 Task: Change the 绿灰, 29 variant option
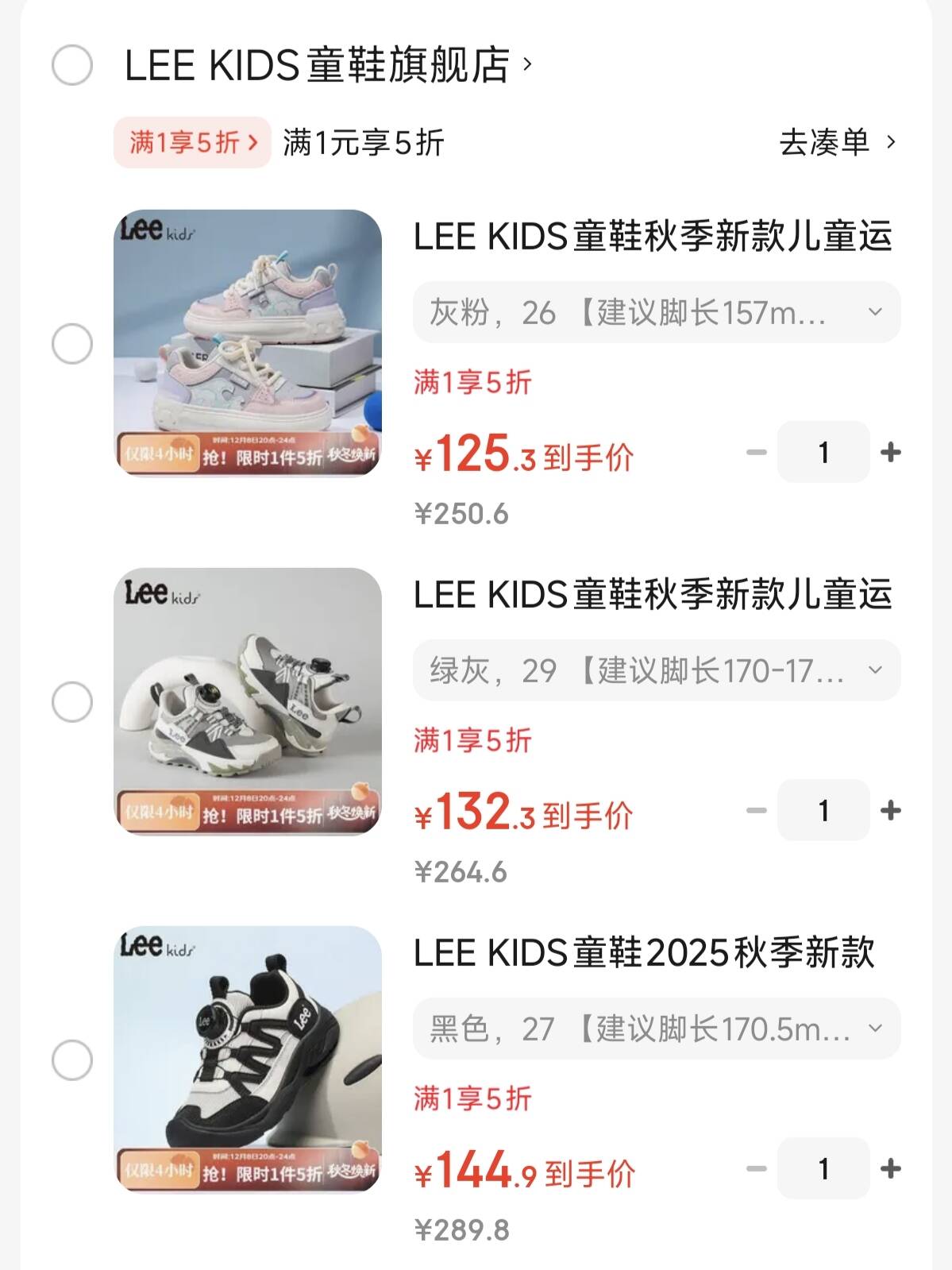tap(657, 671)
